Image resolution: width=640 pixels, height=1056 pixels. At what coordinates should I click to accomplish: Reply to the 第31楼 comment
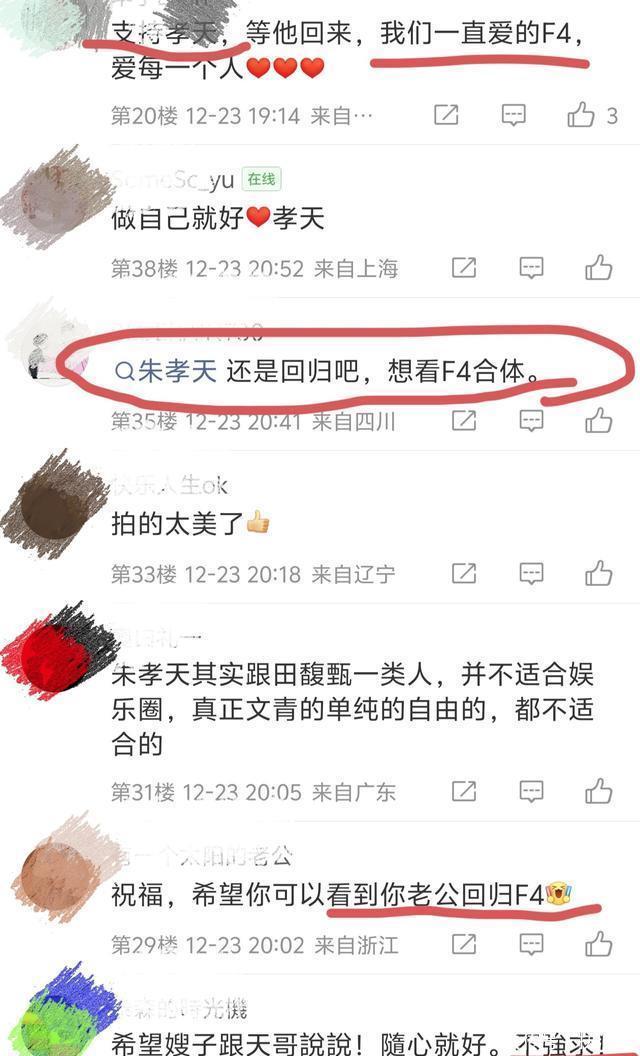pyautogui.click(x=531, y=791)
